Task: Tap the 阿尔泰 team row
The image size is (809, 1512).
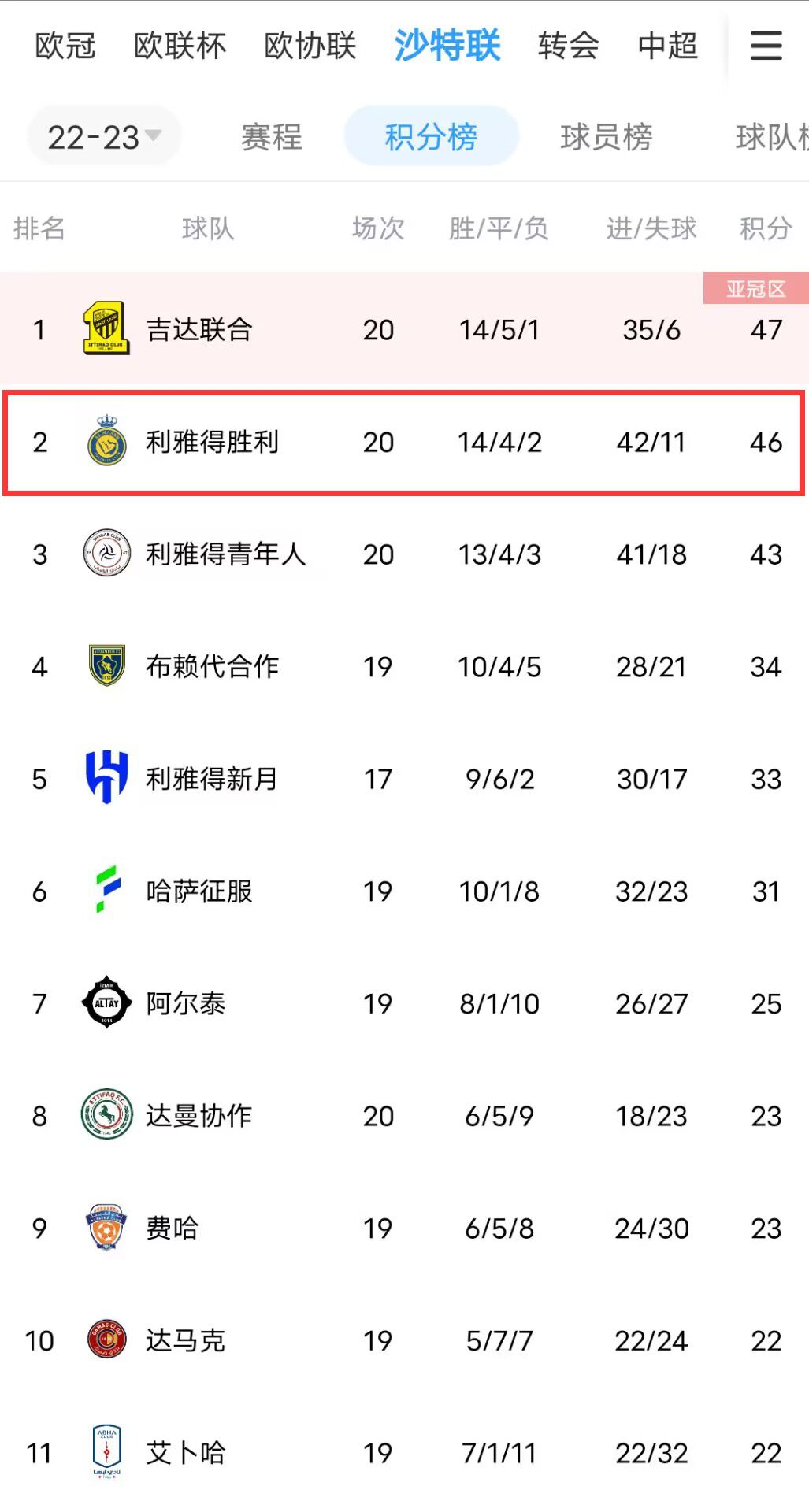Action: tap(186, 1004)
